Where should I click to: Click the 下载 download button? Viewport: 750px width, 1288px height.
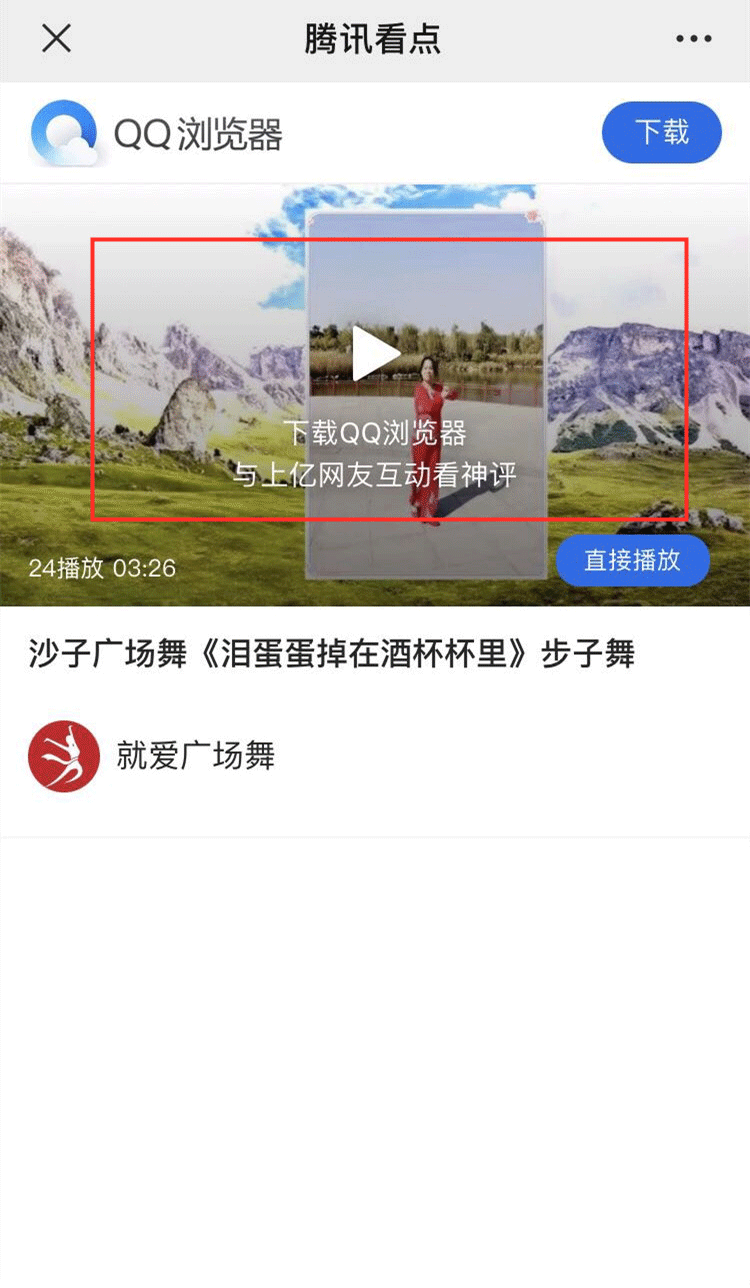[x=662, y=132]
